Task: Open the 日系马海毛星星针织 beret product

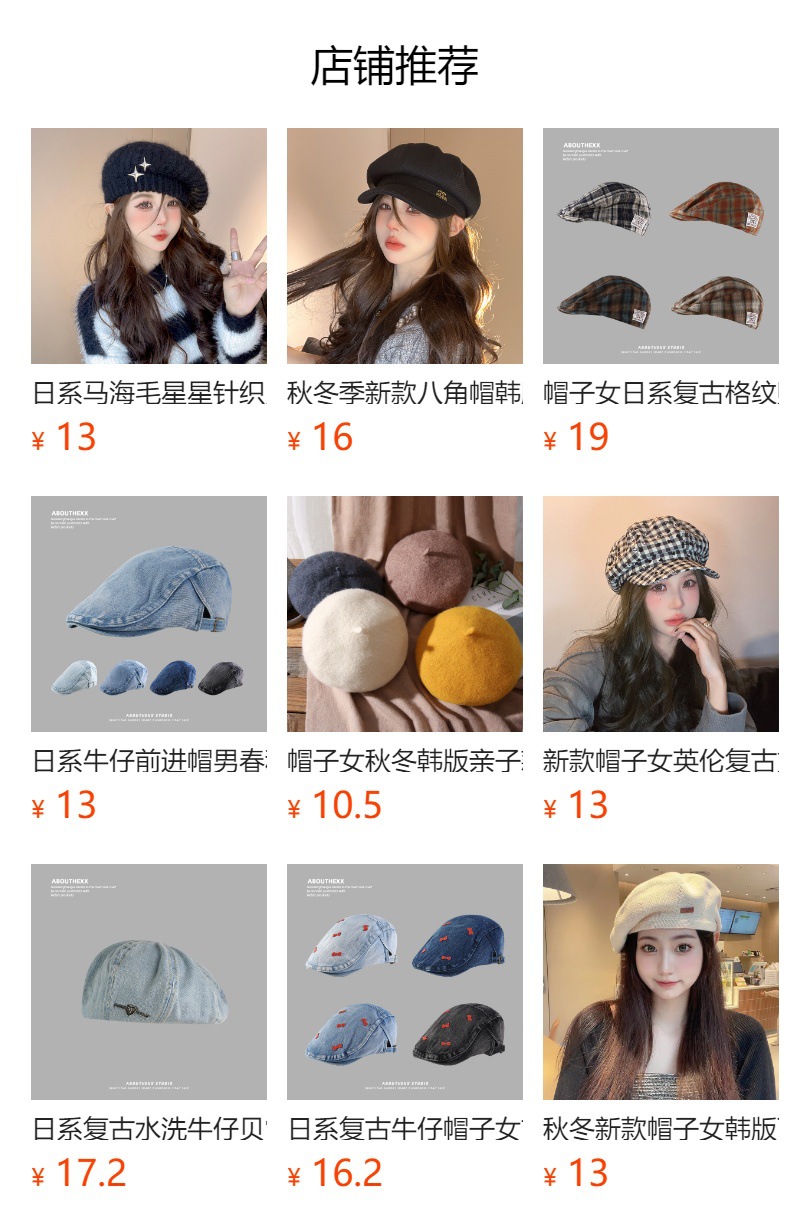Action: 149,246
